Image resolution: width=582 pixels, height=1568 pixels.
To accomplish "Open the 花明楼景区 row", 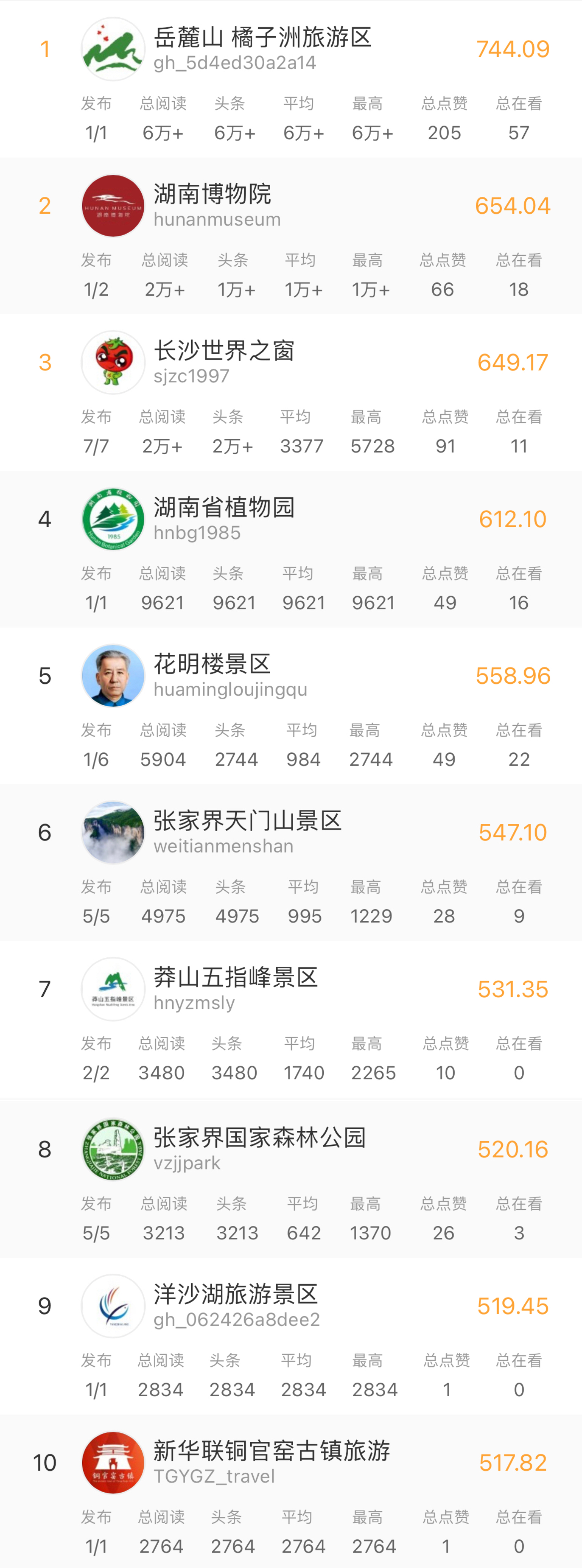I will tap(213, 664).
